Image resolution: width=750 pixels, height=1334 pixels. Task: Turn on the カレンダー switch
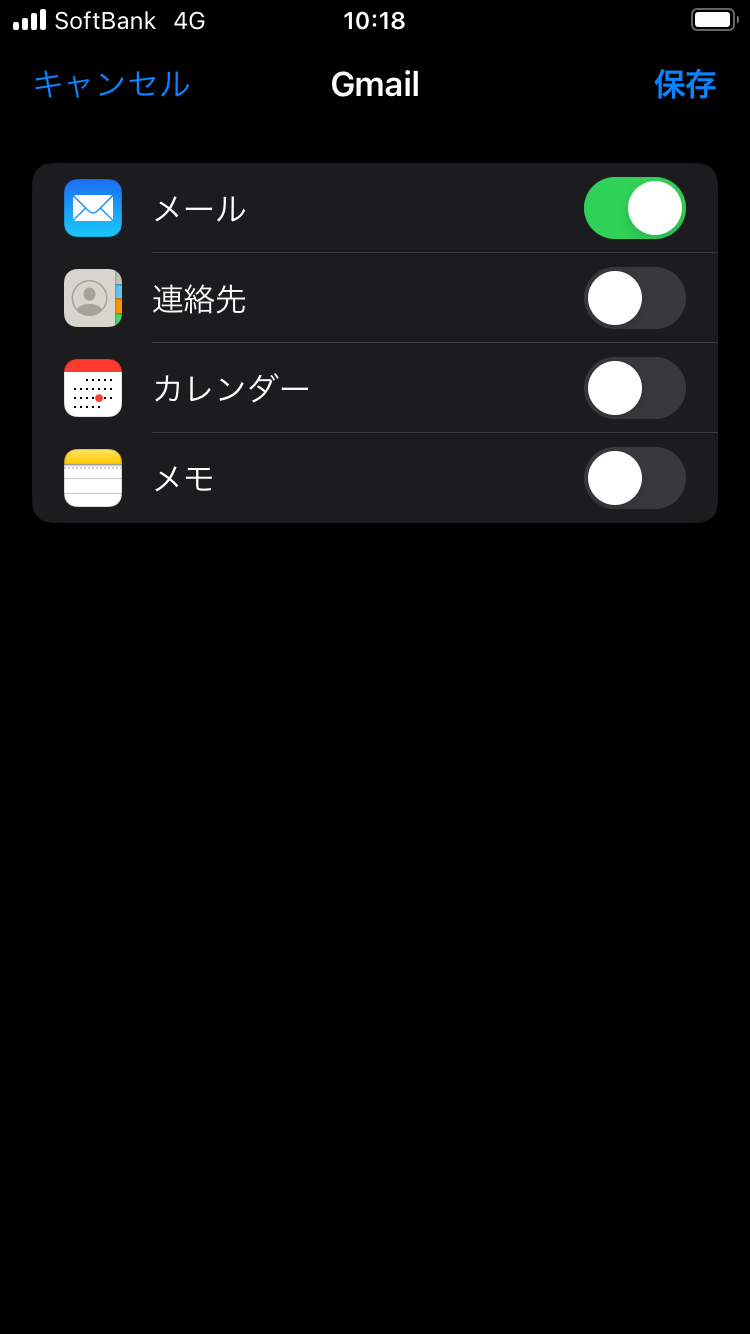tap(635, 388)
